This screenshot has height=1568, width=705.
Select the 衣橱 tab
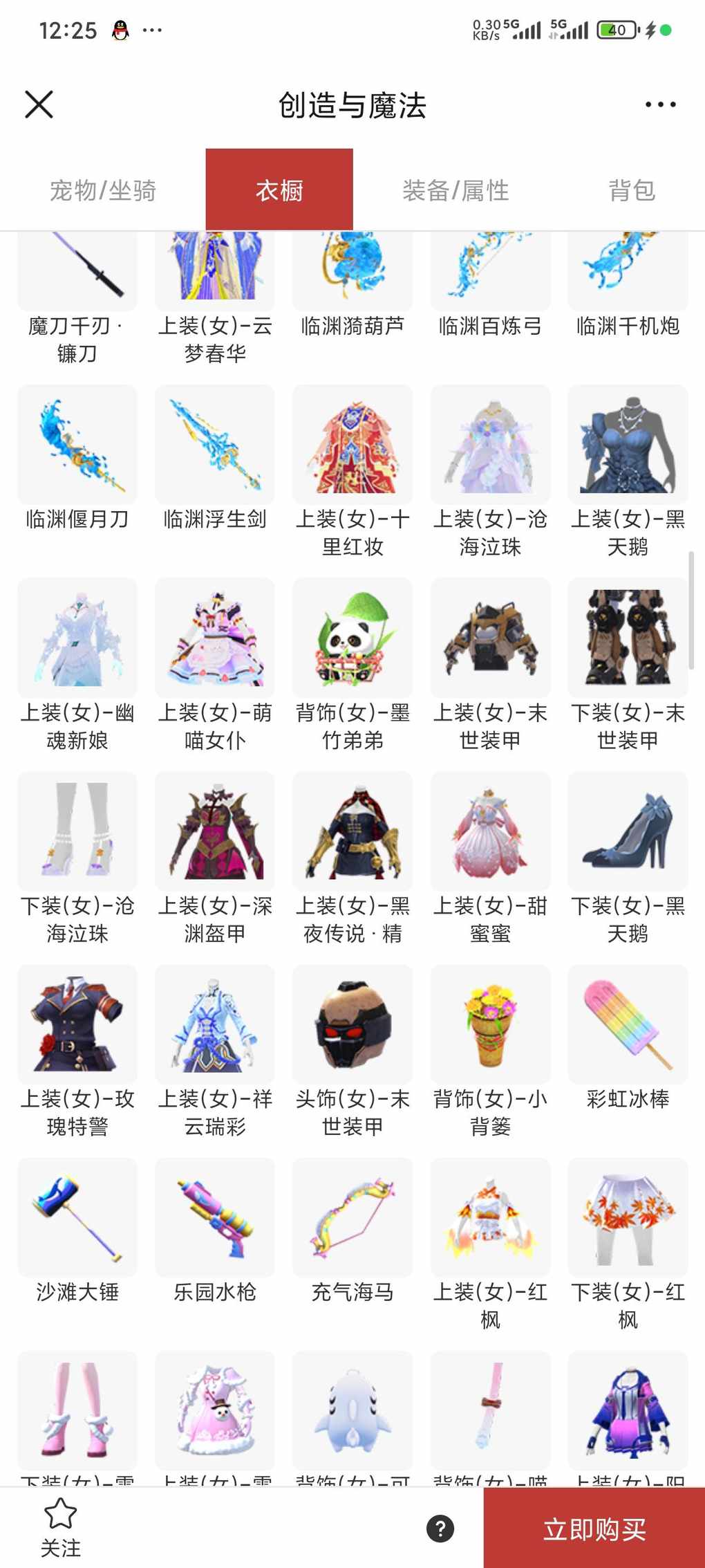279,190
